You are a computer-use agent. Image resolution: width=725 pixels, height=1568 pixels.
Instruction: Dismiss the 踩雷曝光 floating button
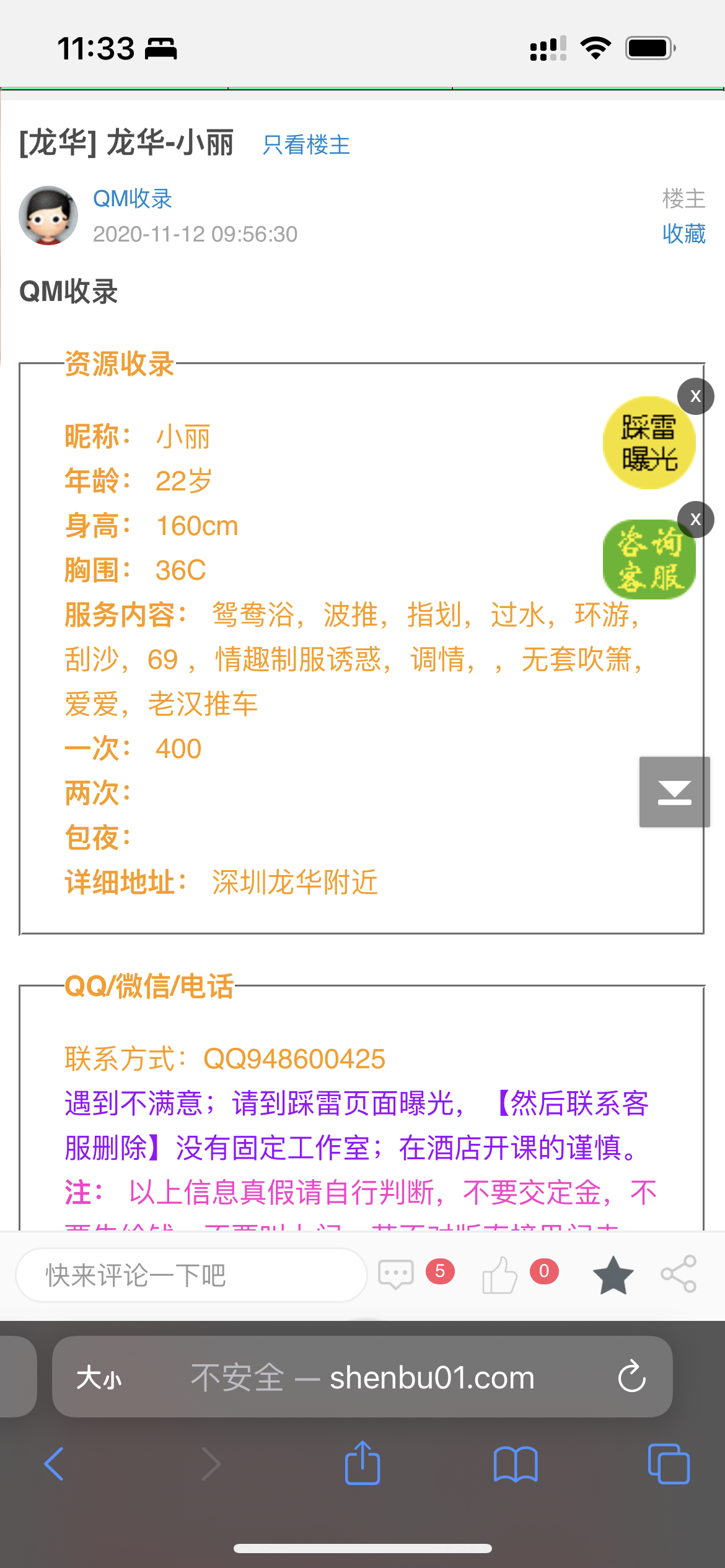[695, 396]
